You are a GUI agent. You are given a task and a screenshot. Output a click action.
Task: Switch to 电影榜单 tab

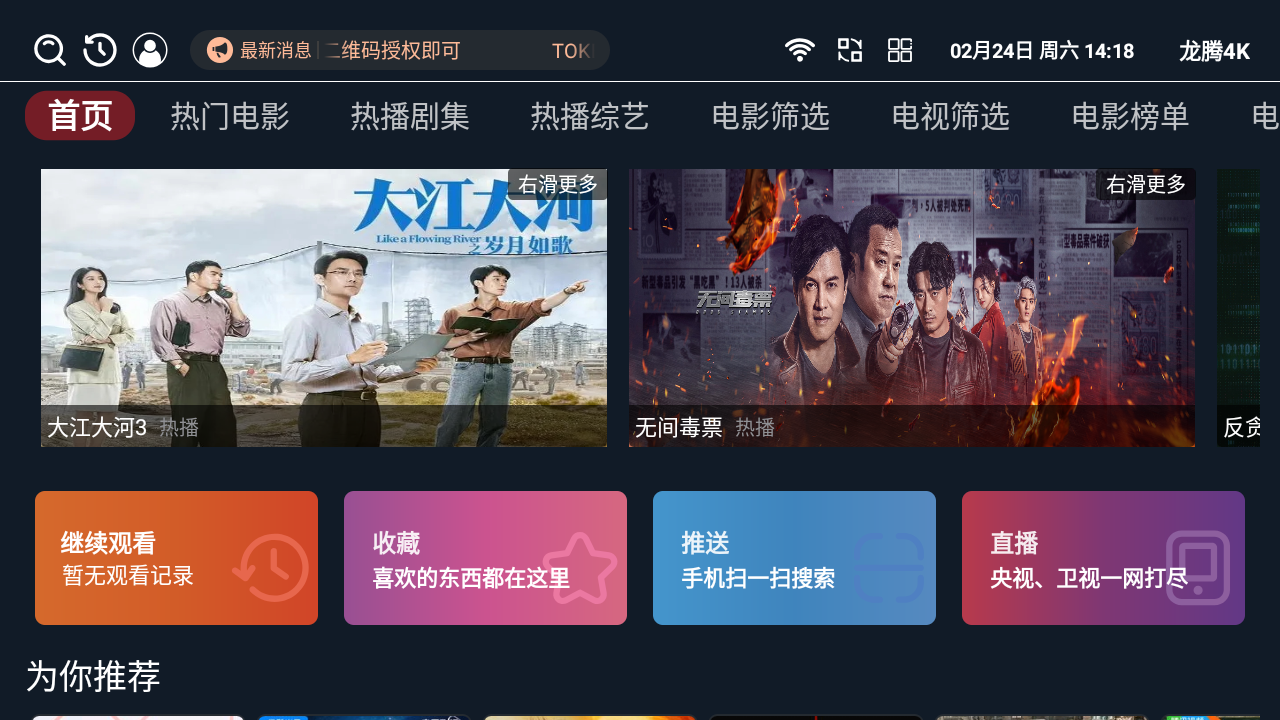click(x=1130, y=117)
